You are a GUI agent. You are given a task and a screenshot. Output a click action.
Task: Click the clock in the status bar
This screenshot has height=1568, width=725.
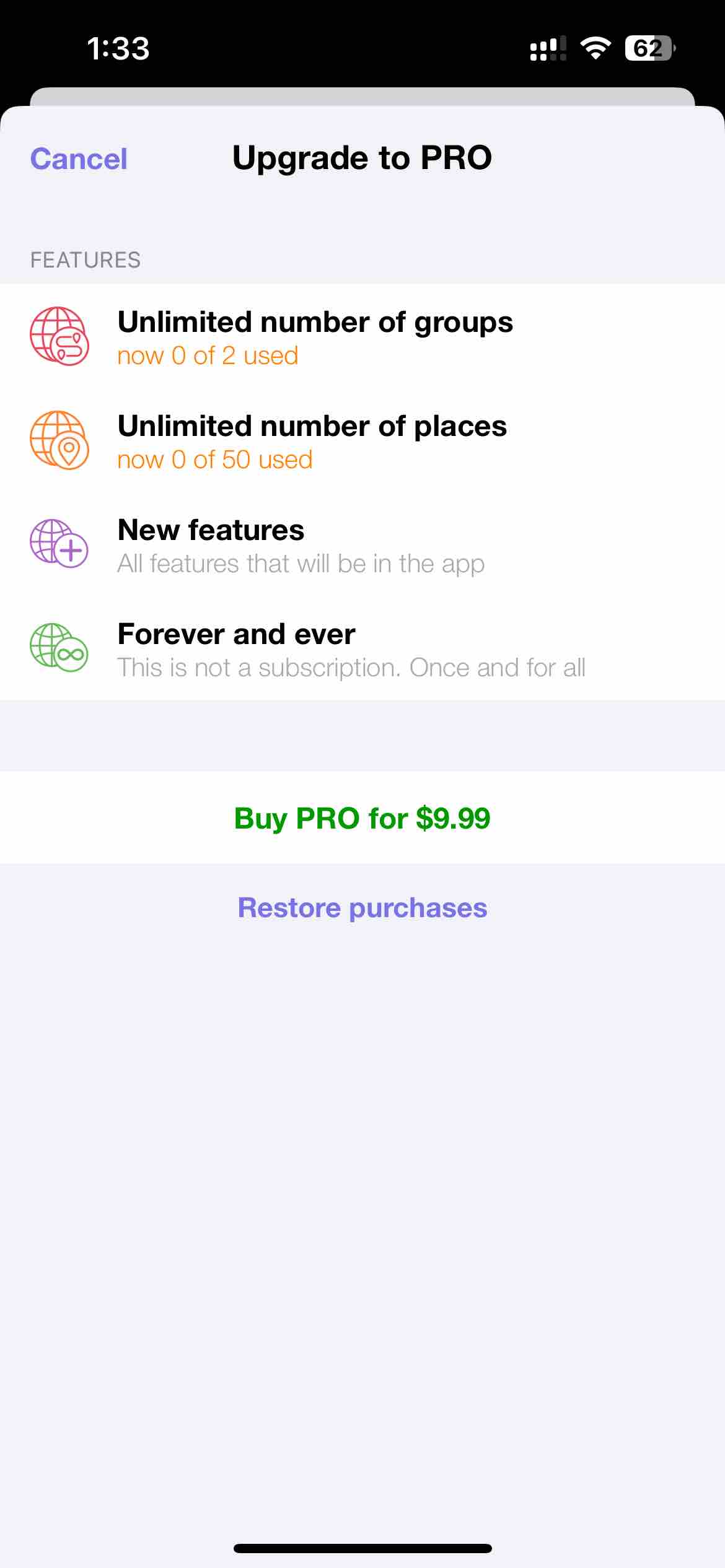click(x=118, y=48)
